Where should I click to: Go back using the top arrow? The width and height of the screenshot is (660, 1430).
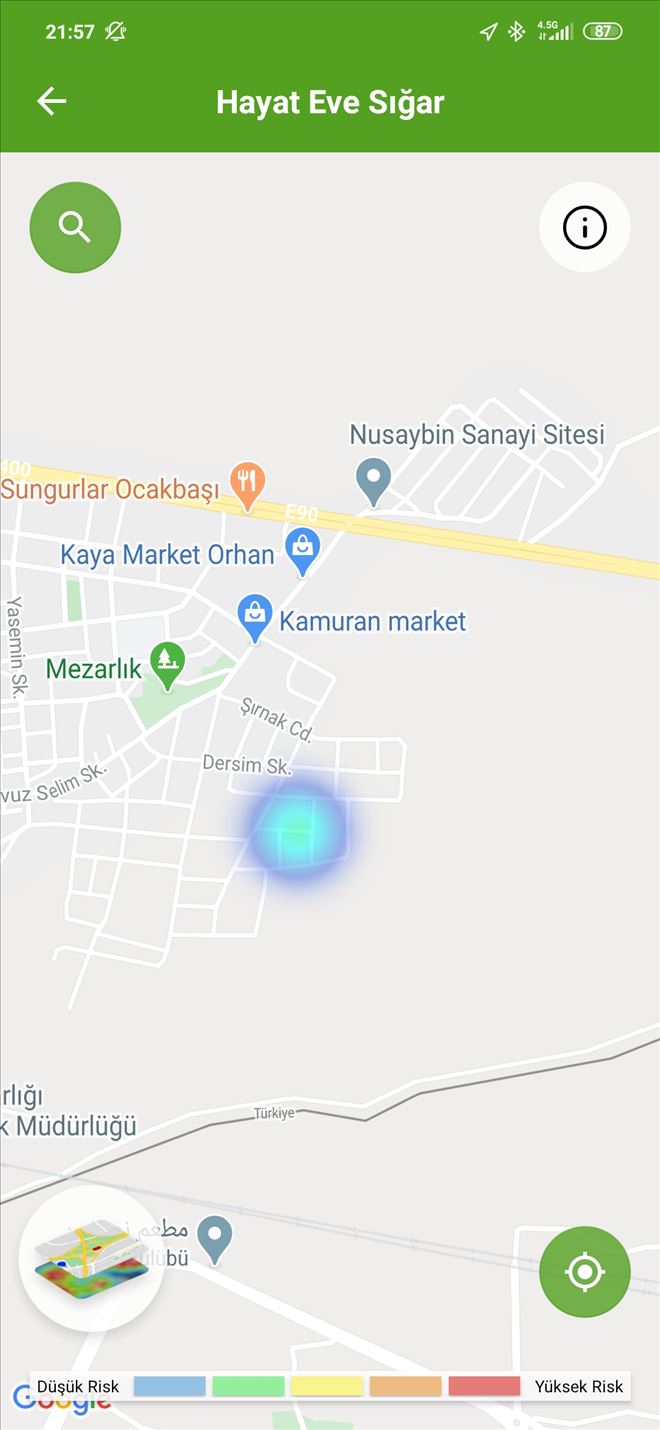(51, 101)
